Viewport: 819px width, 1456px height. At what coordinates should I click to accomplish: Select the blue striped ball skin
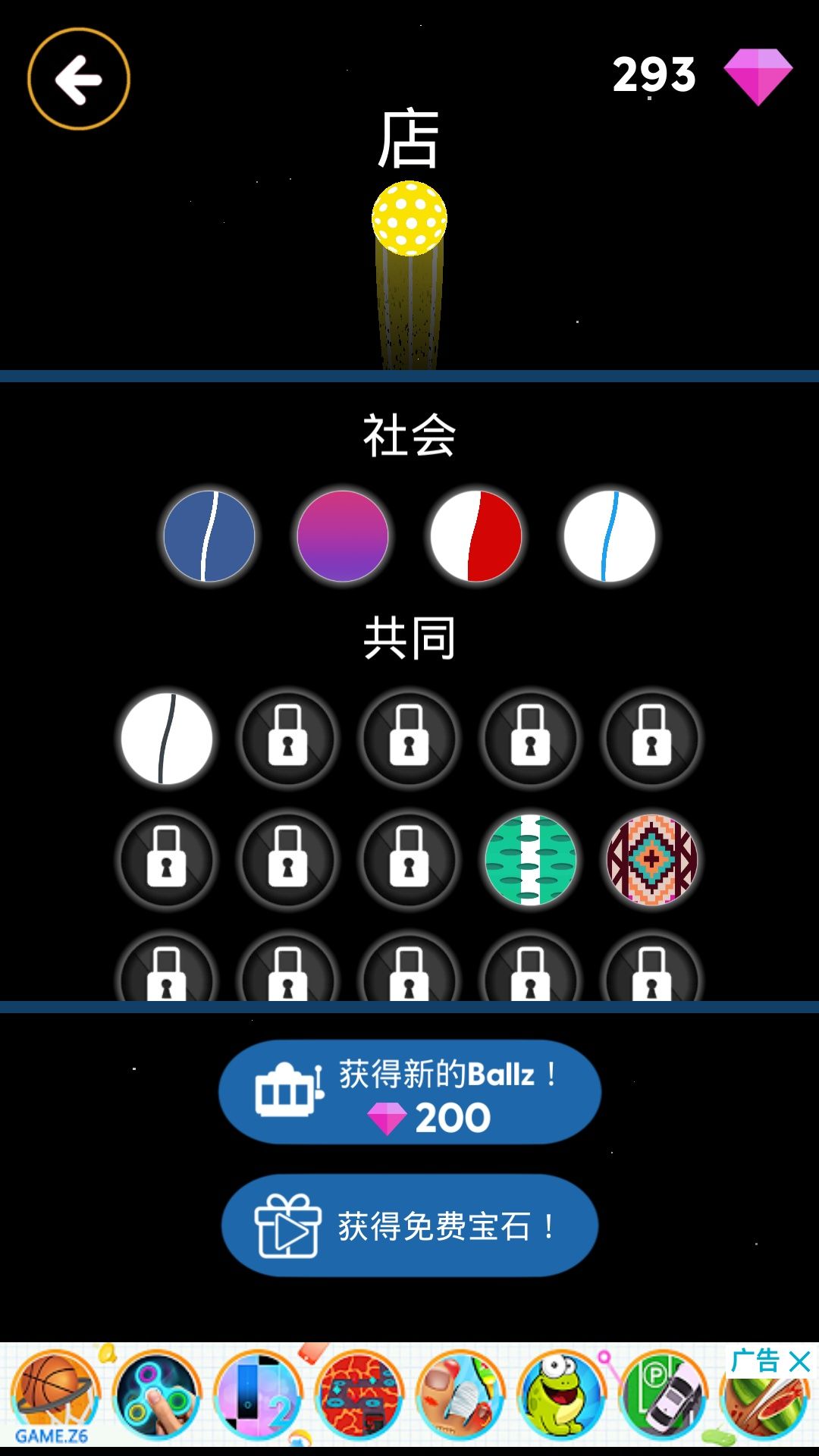coord(210,536)
